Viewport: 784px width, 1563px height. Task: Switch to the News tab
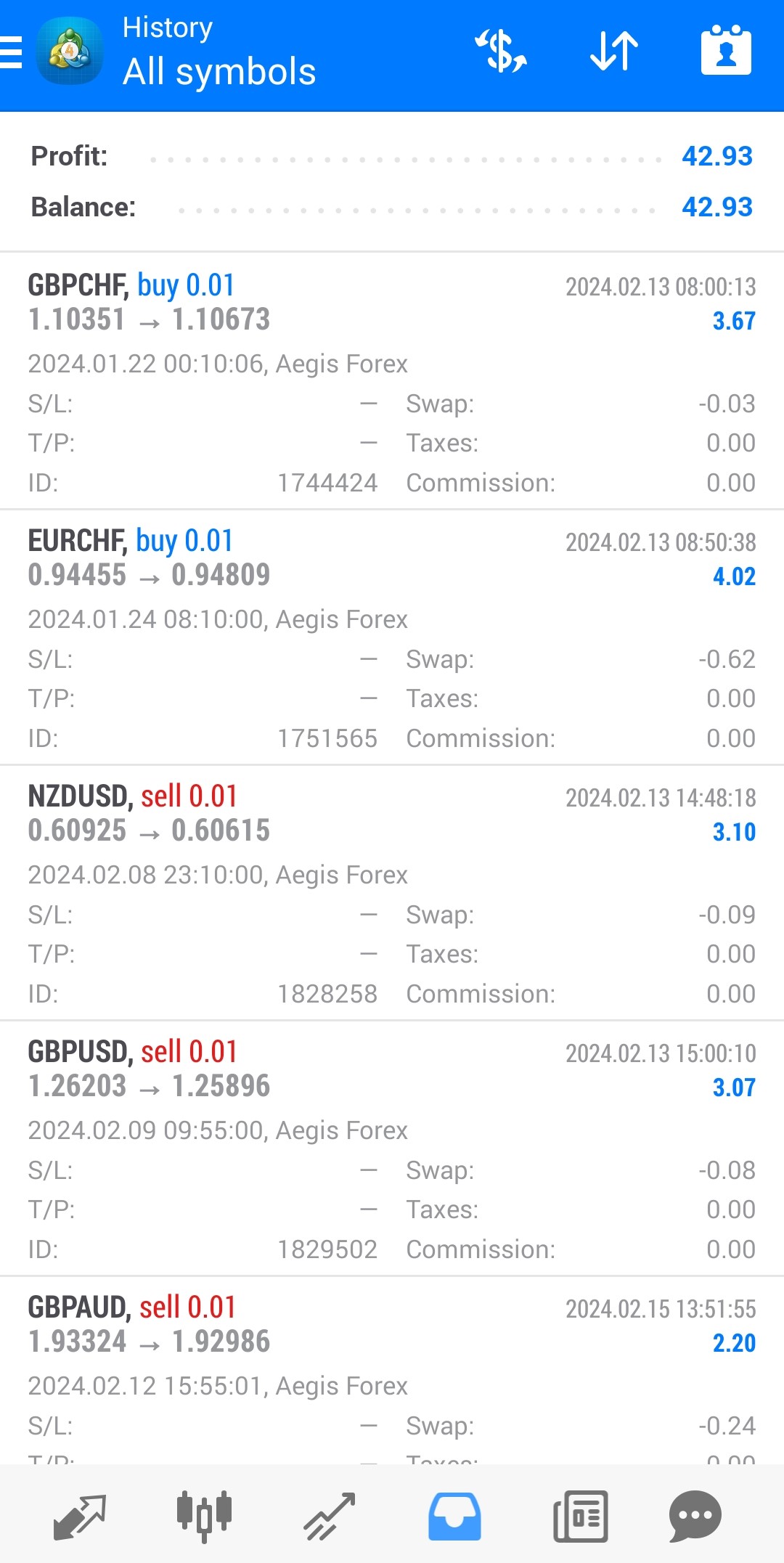(x=580, y=1516)
